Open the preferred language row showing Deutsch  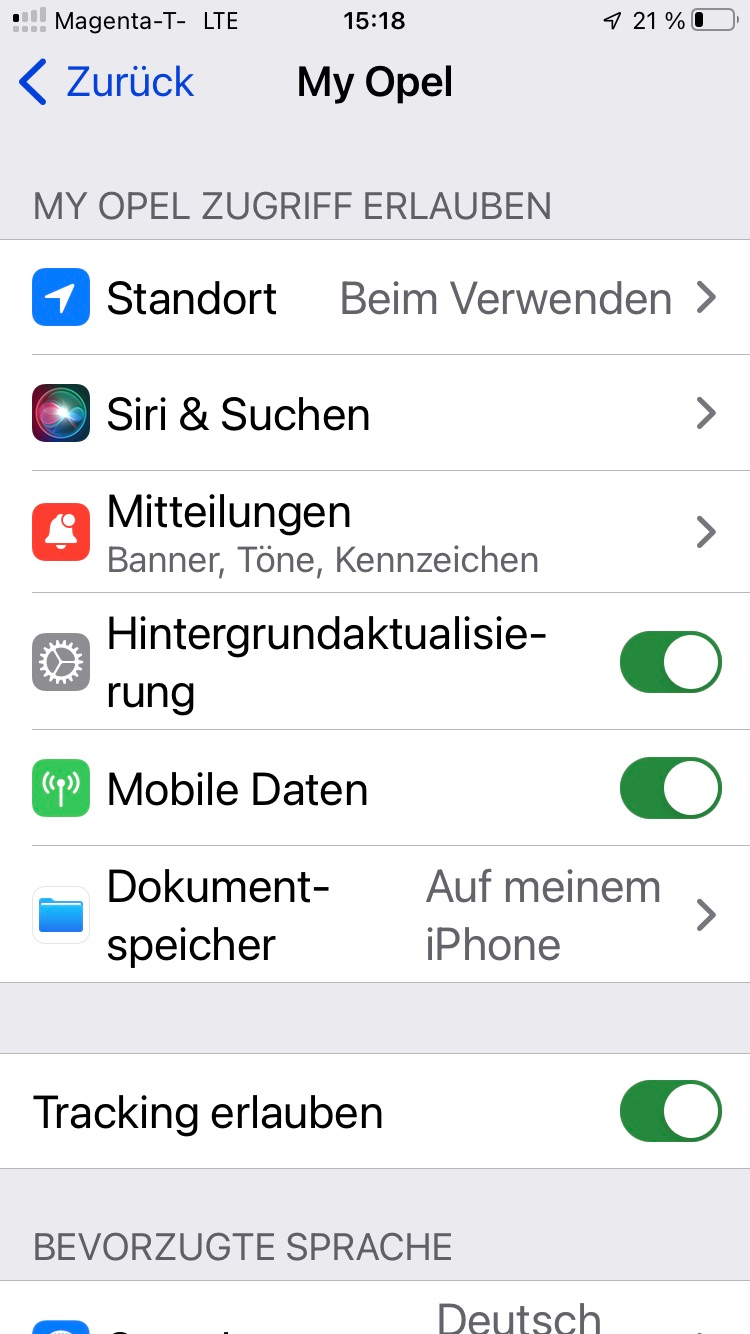point(375,1315)
